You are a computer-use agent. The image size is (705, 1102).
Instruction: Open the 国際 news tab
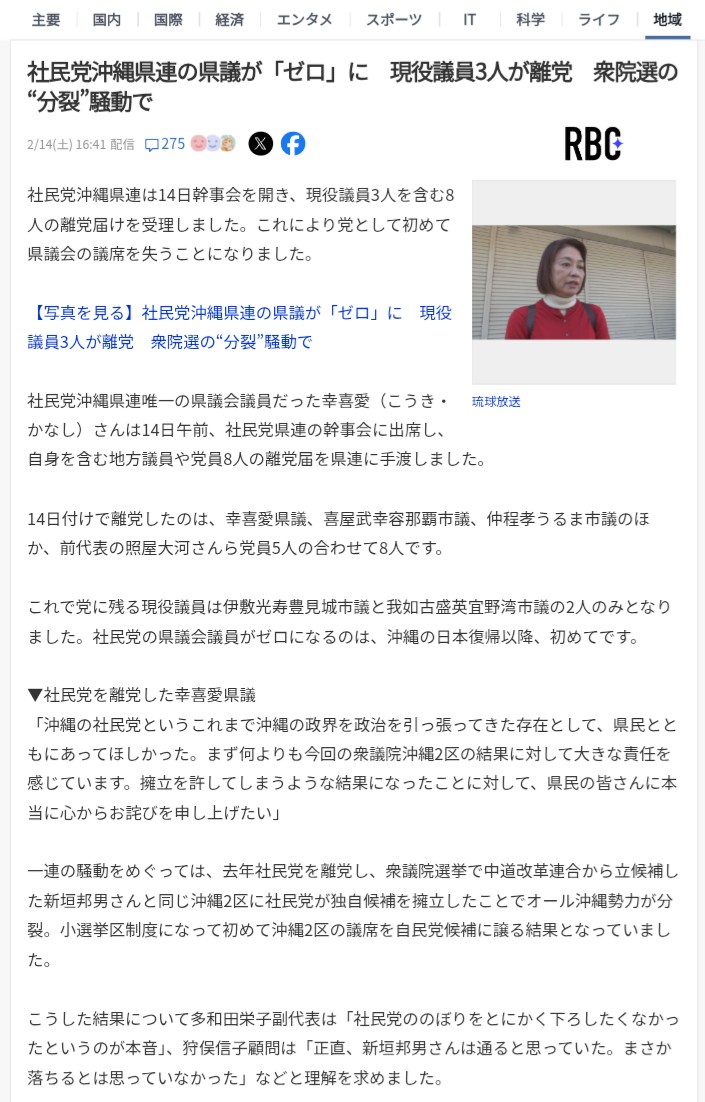point(167,19)
